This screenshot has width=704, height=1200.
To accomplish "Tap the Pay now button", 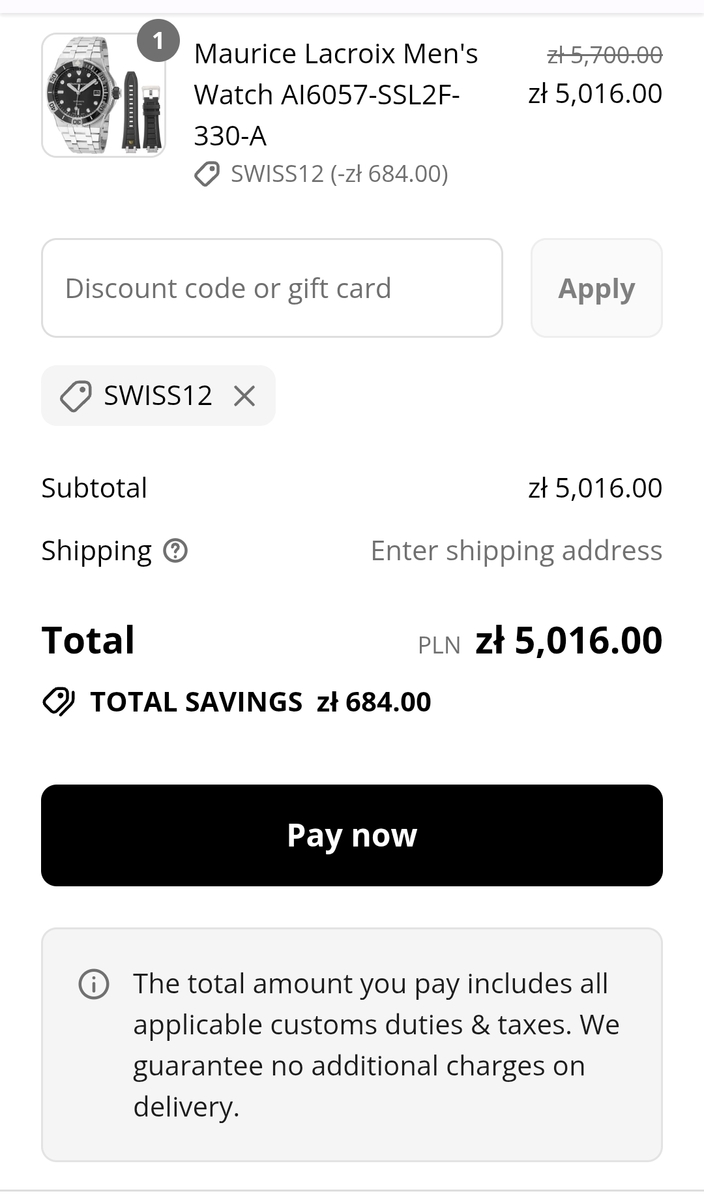I will point(351,835).
